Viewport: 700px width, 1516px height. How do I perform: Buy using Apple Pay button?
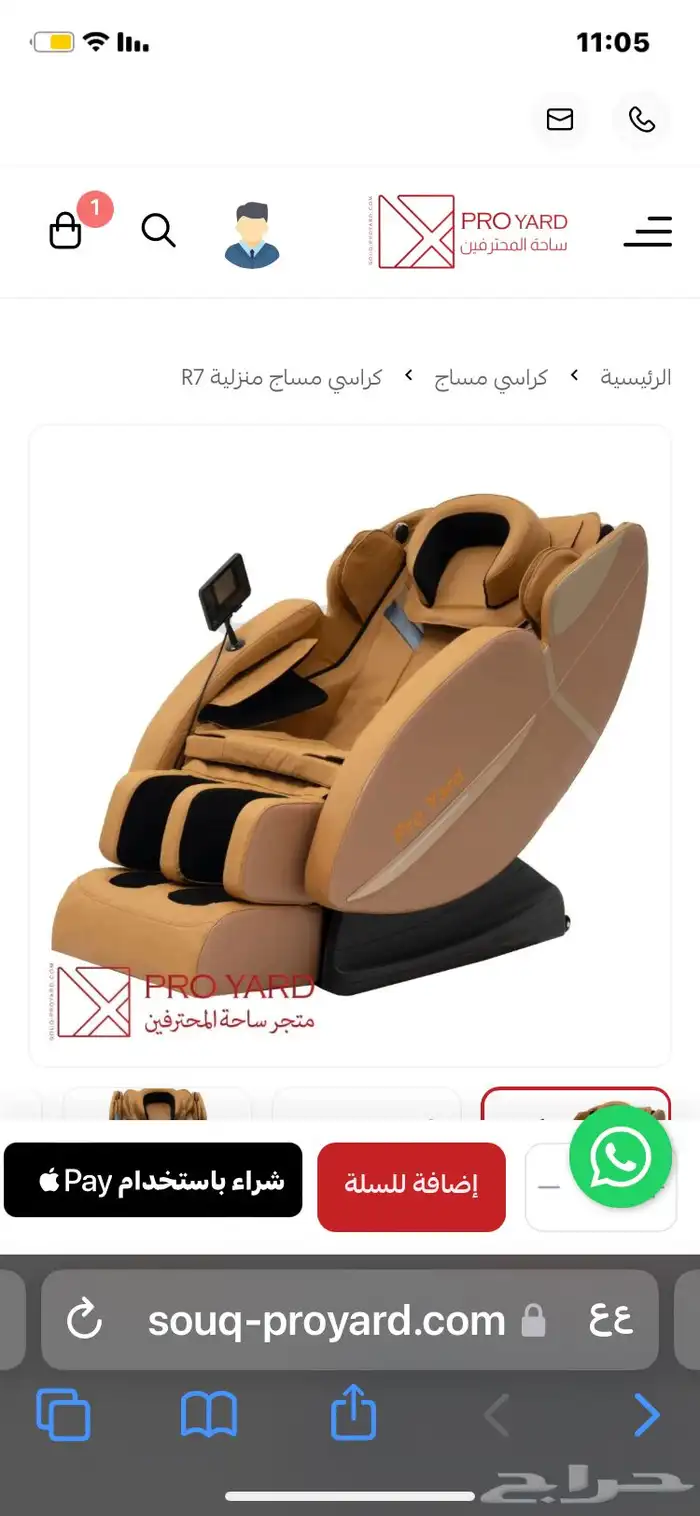point(153,1181)
